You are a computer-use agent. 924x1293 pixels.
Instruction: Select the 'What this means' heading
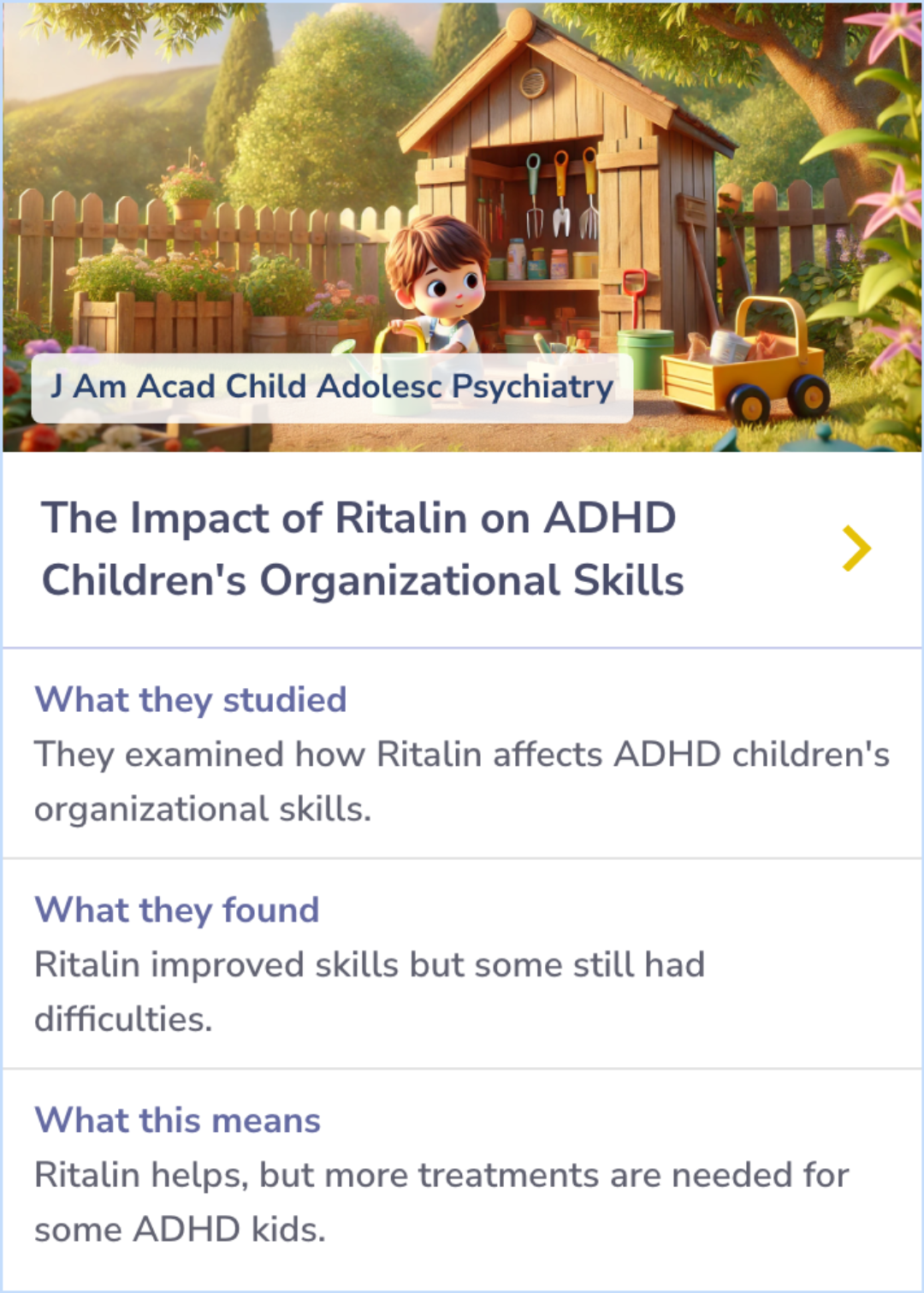pyautogui.click(x=175, y=1119)
